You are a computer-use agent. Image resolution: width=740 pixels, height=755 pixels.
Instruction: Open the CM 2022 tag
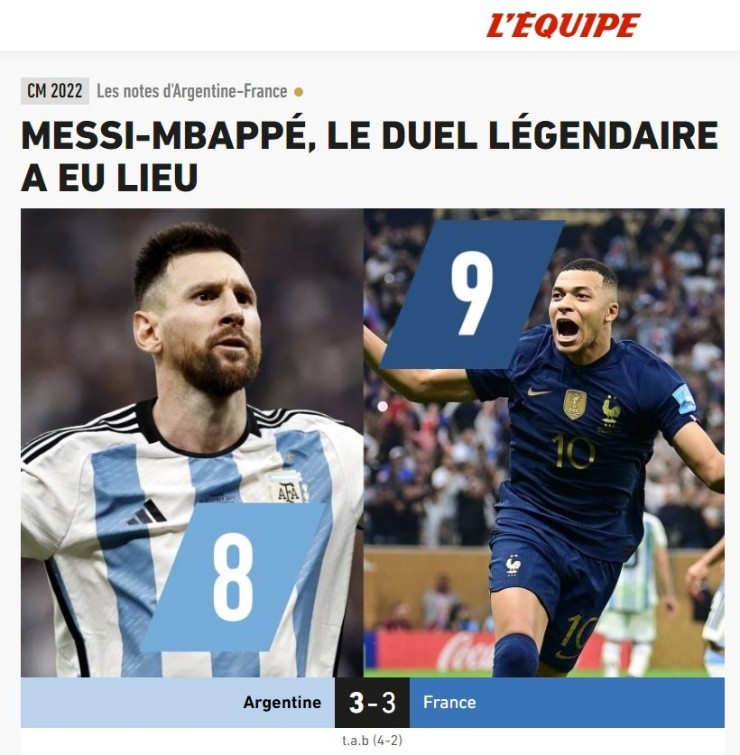(54, 91)
